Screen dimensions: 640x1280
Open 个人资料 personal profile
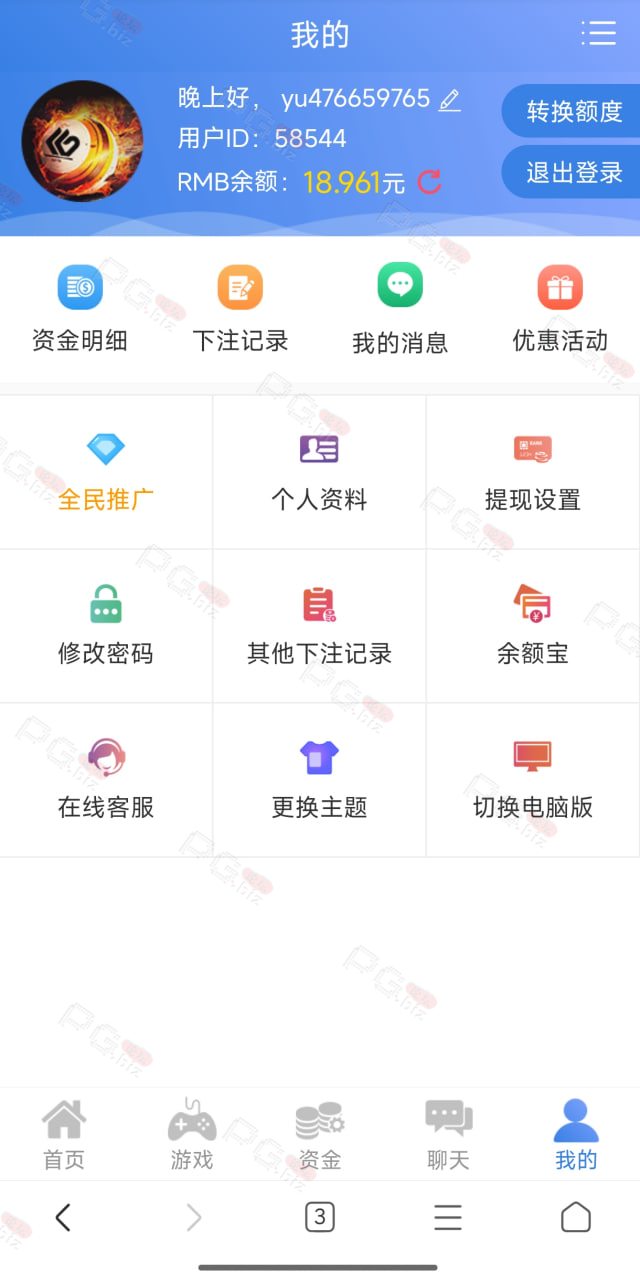[x=320, y=472]
